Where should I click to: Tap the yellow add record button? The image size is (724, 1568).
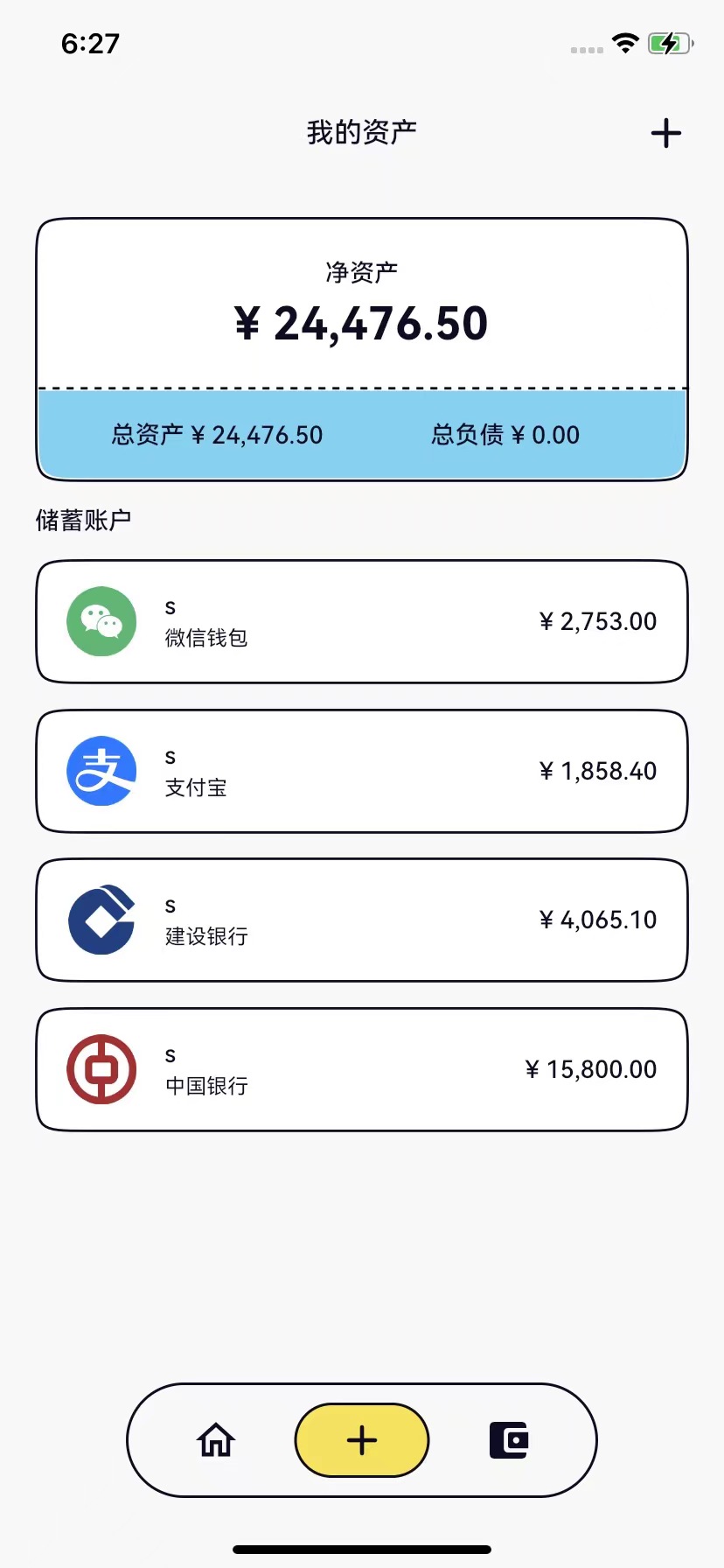click(x=362, y=1439)
